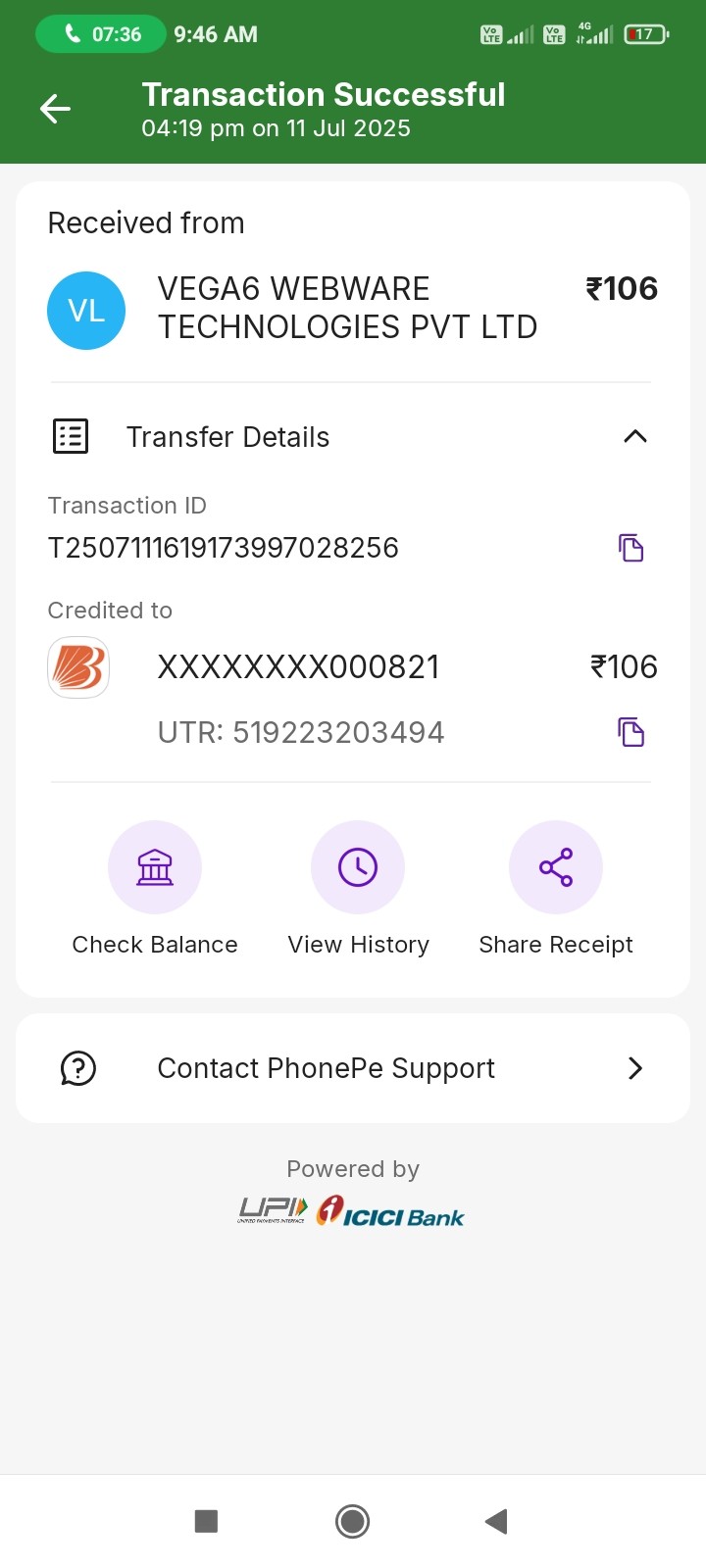Return to the ongoing call pill
706x1568 pixels.
(102, 34)
